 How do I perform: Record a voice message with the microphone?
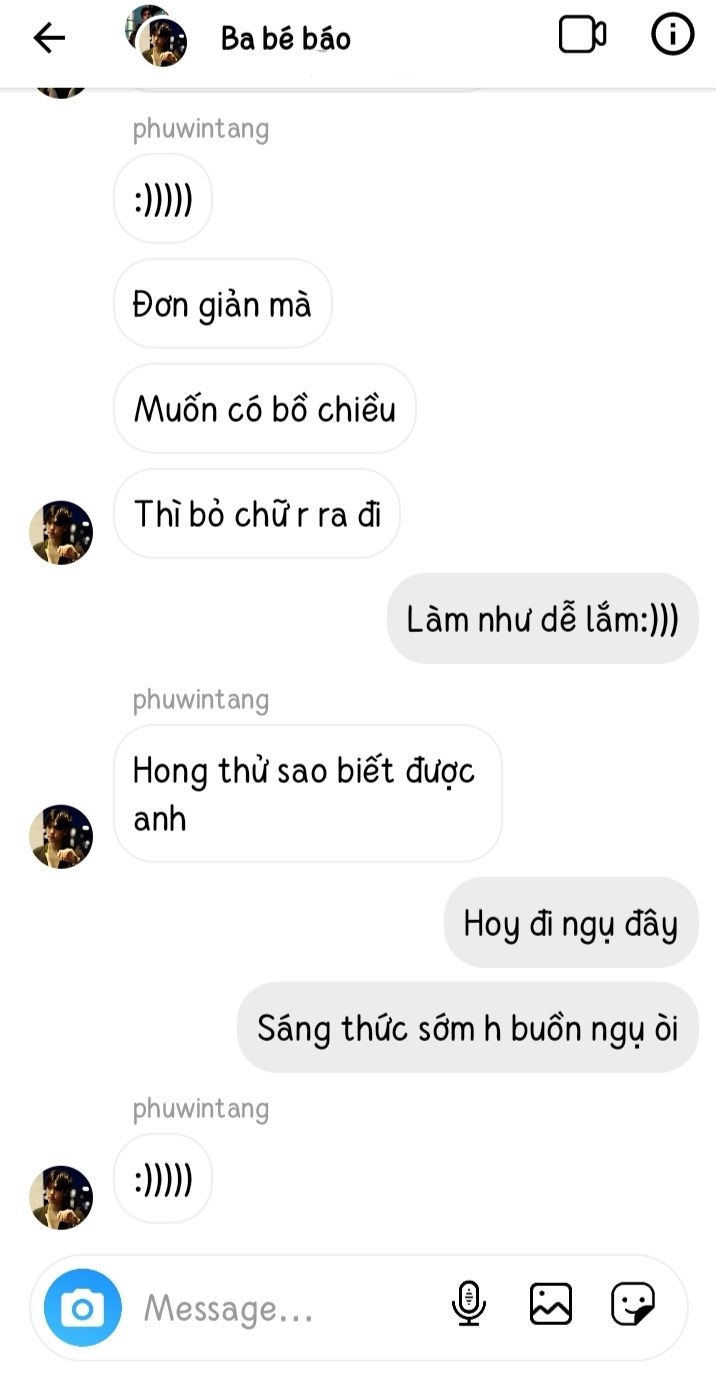pos(468,1304)
